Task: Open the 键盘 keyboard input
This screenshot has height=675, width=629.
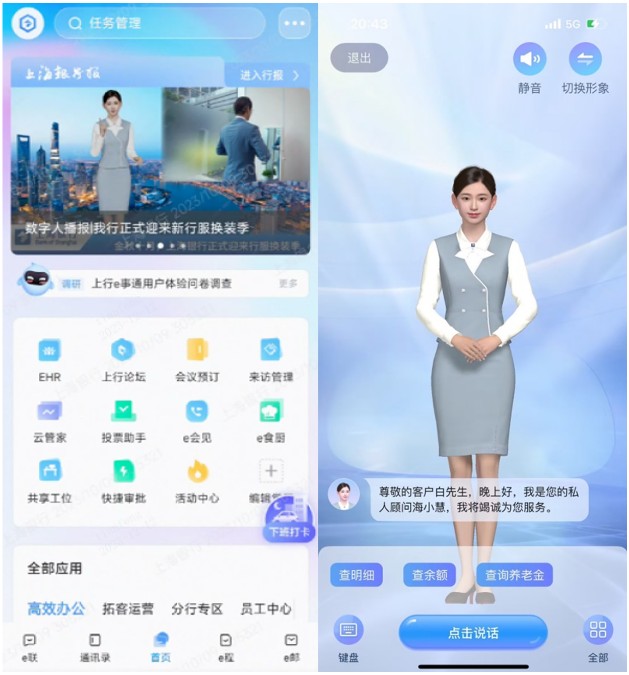Action: click(x=348, y=638)
